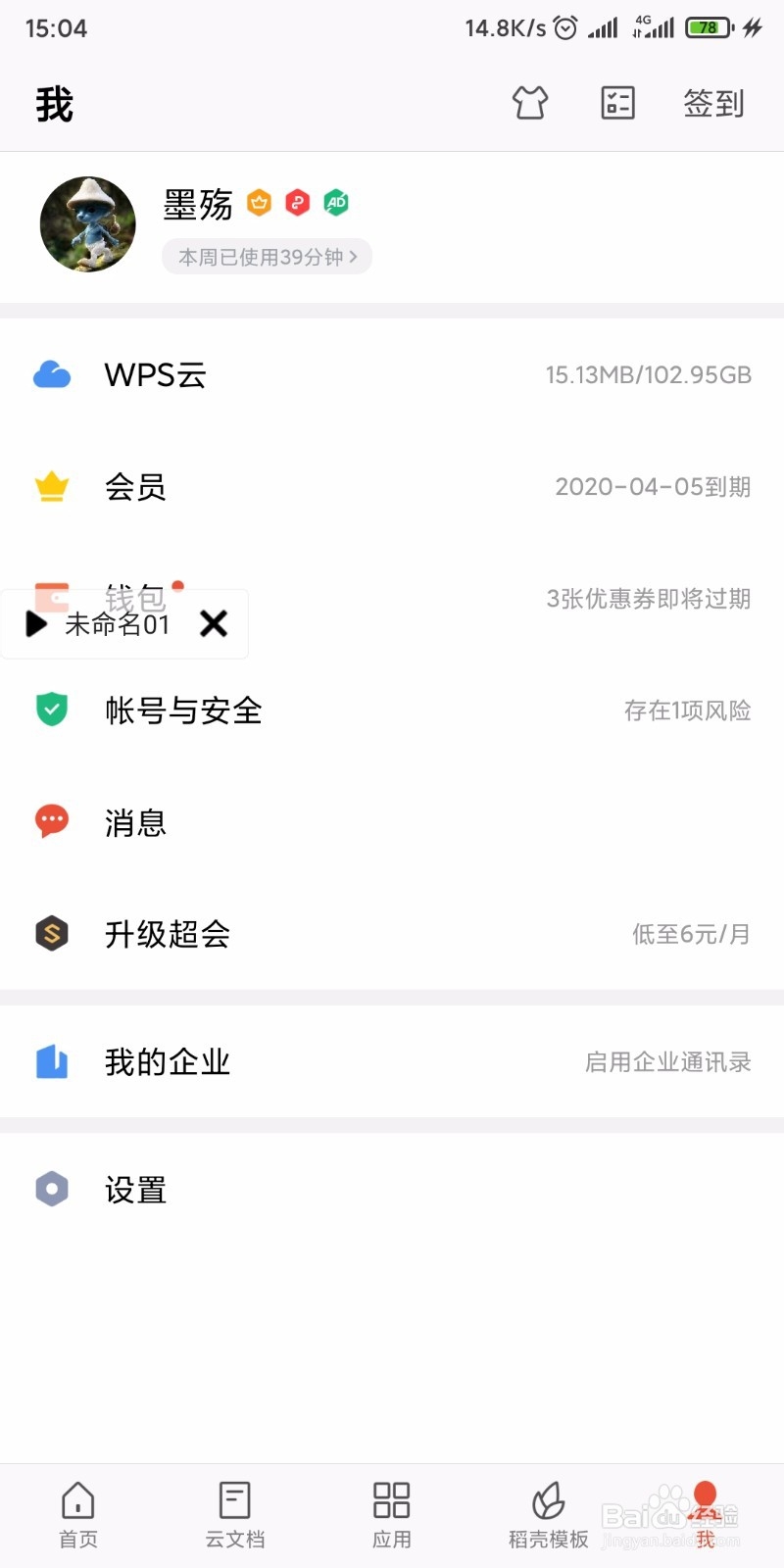Viewport: 784px width, 1568px height.
Task: Open the WPS云 storage row
Action: click(392, 374)
